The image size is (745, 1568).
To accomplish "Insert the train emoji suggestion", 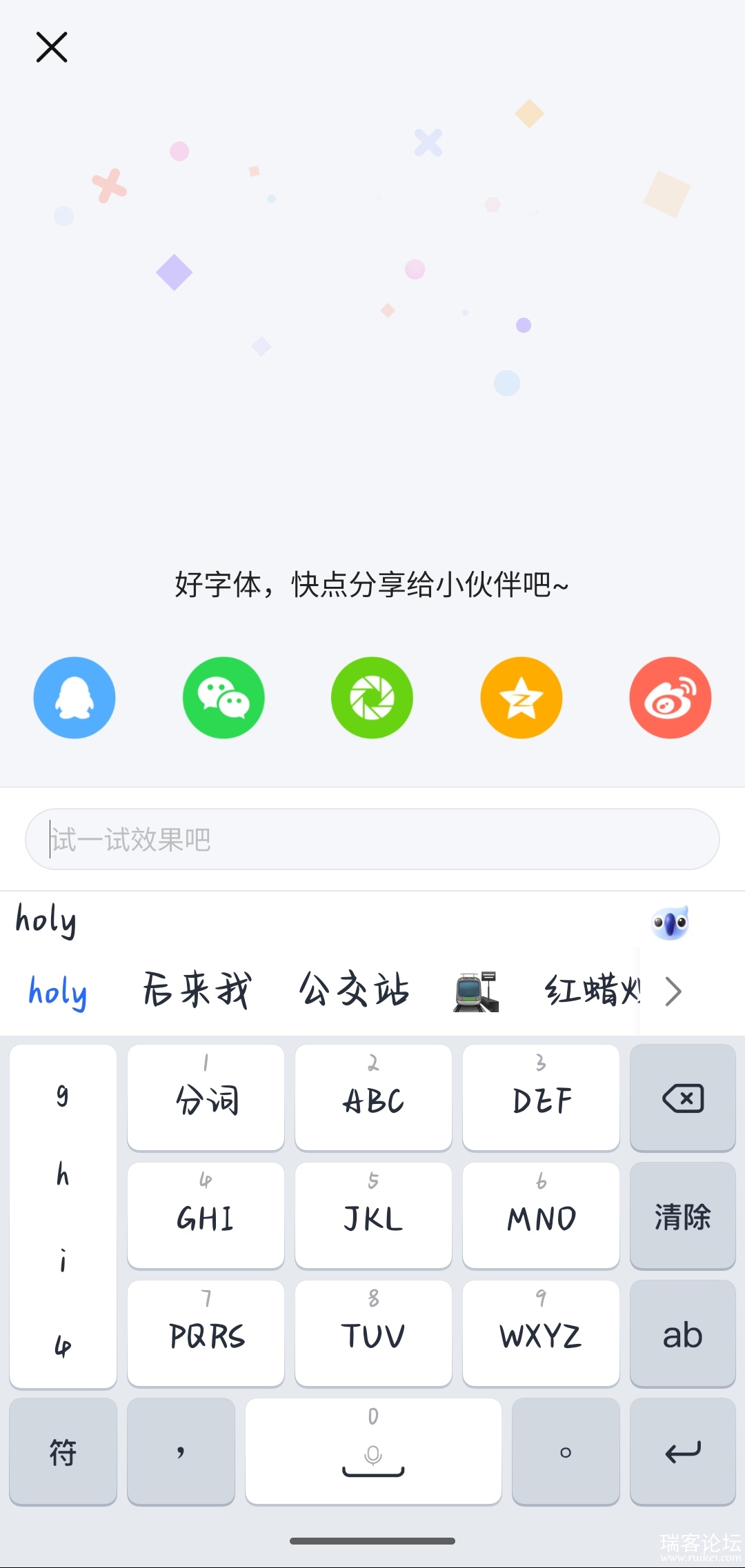I will pyautogui.click(x=476, y=992).
